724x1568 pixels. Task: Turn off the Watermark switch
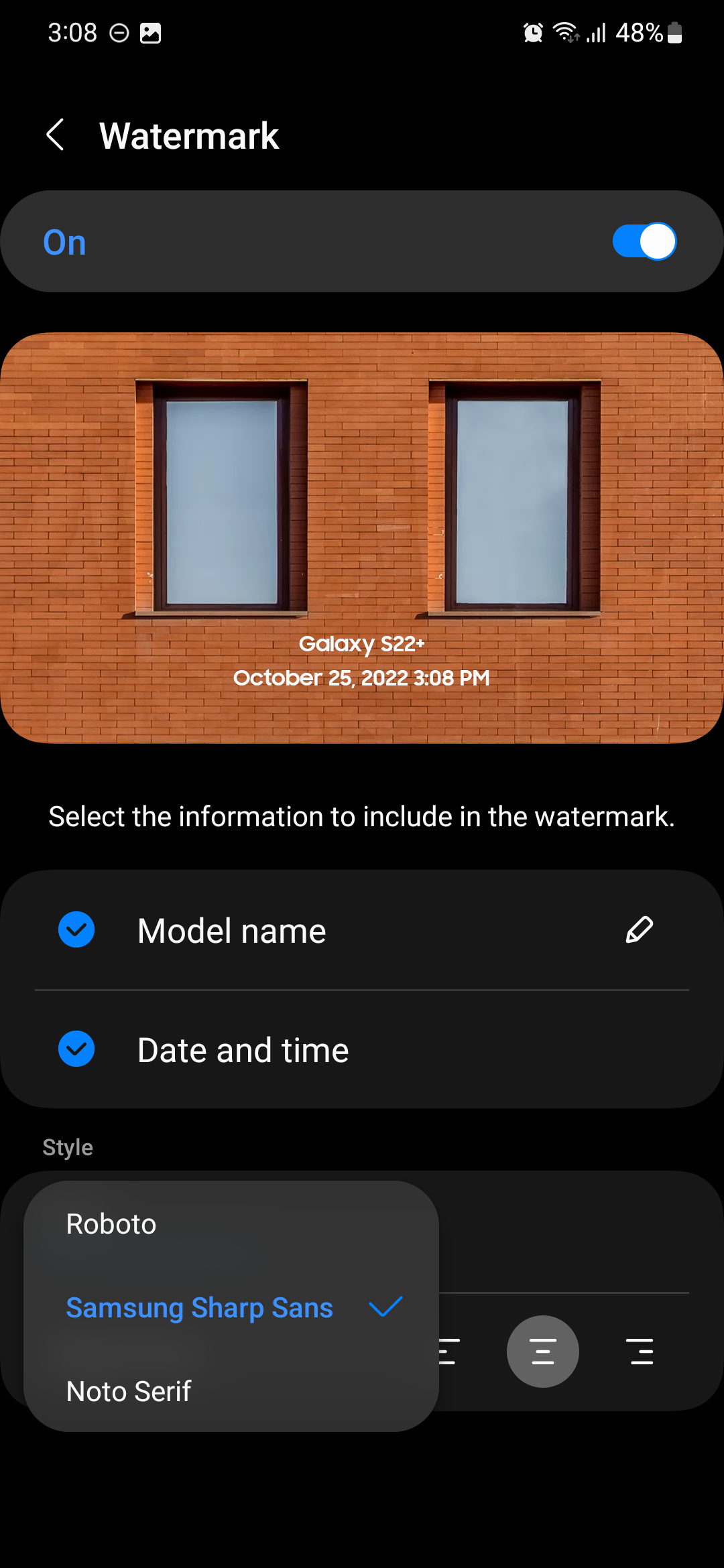click(x=644, y=241)
